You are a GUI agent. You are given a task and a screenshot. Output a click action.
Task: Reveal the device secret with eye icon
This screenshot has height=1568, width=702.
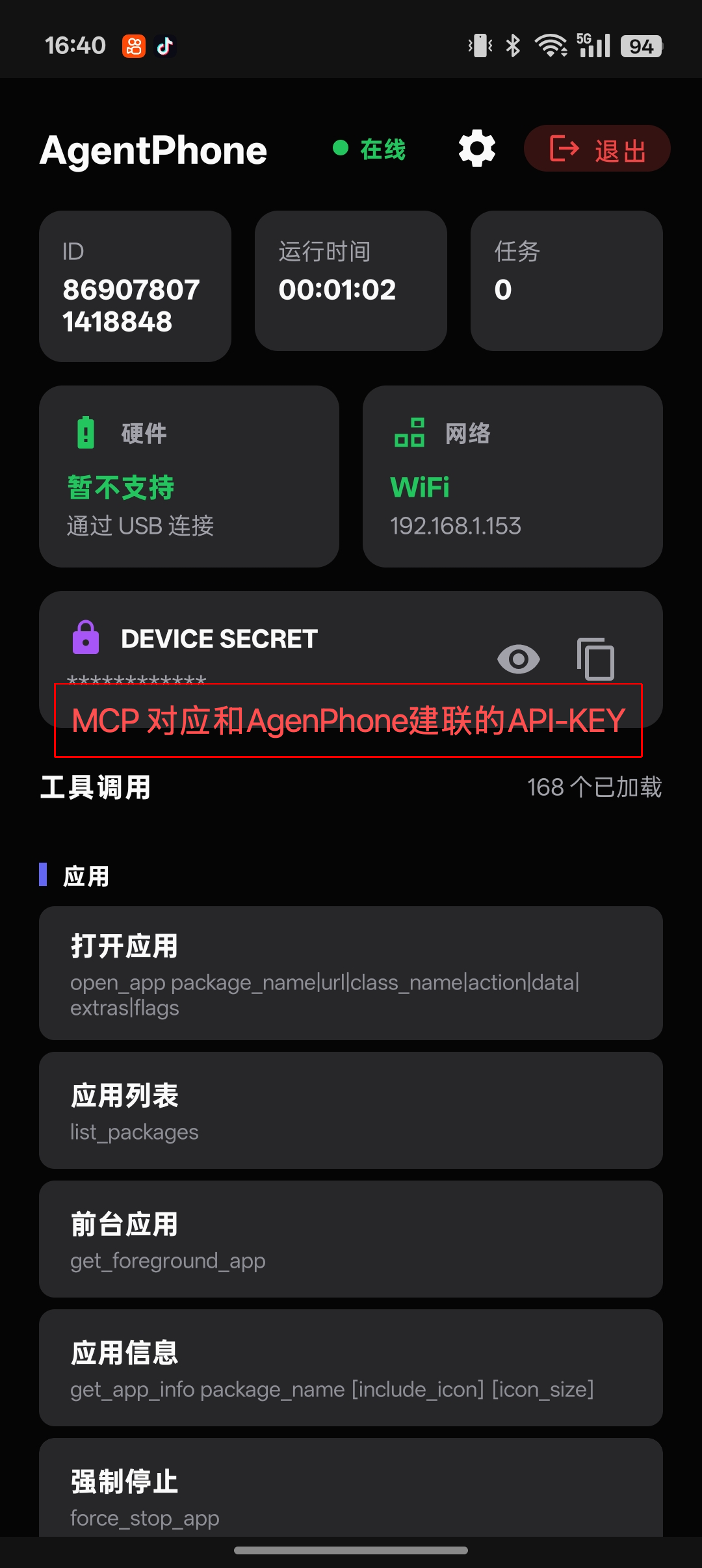pyautogui.click(x=518, y=659)
